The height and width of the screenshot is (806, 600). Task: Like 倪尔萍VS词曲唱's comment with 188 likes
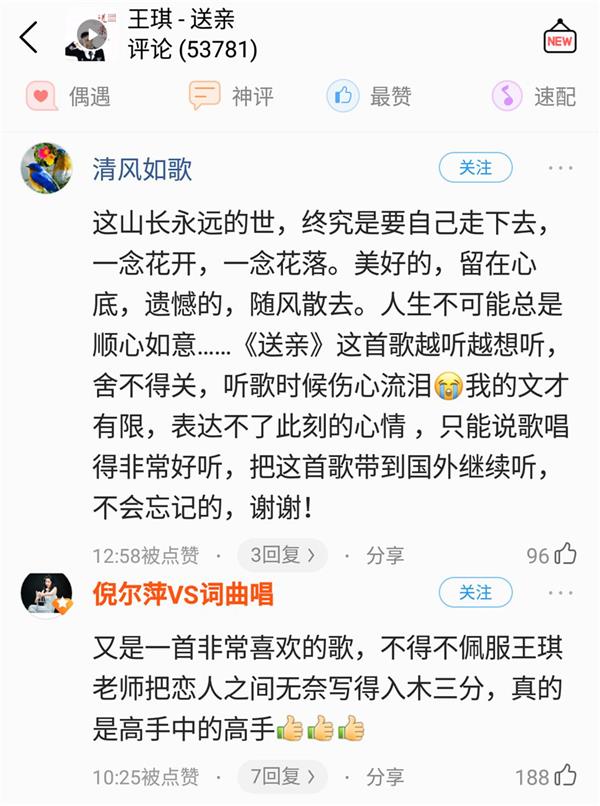point(565,776)
